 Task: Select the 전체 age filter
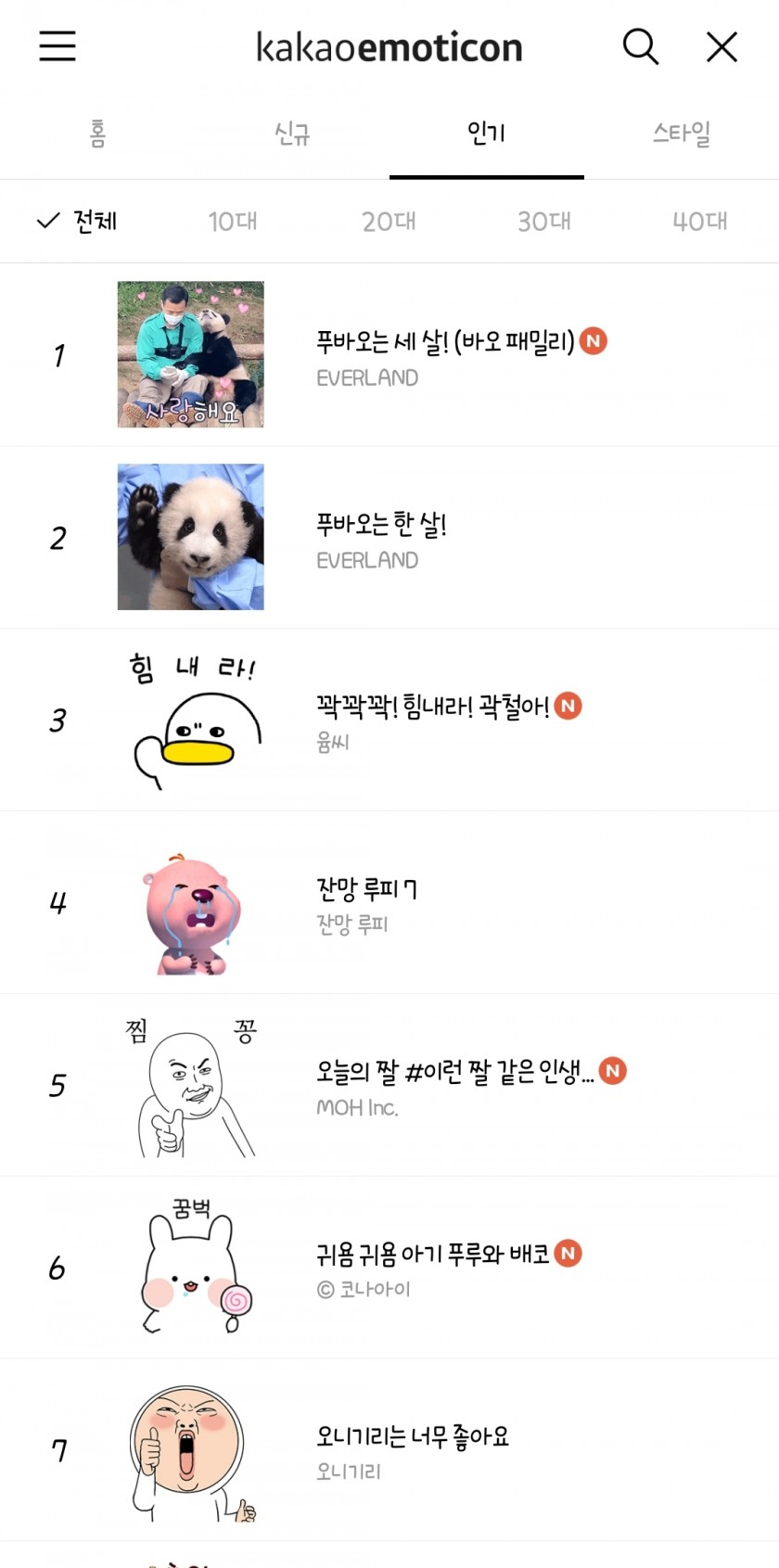coord(78,221)
